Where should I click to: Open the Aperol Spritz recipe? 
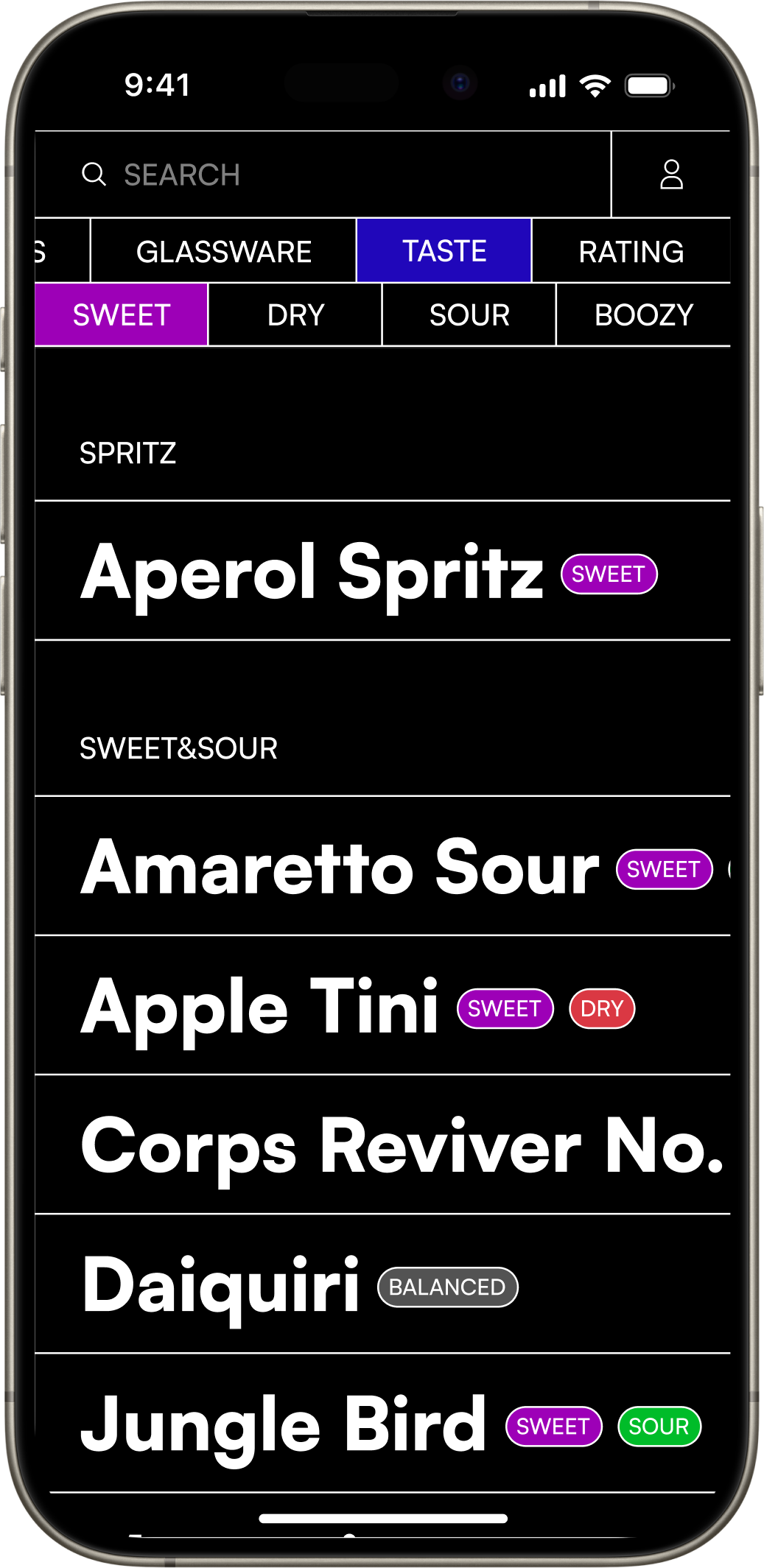coord(312,573)
